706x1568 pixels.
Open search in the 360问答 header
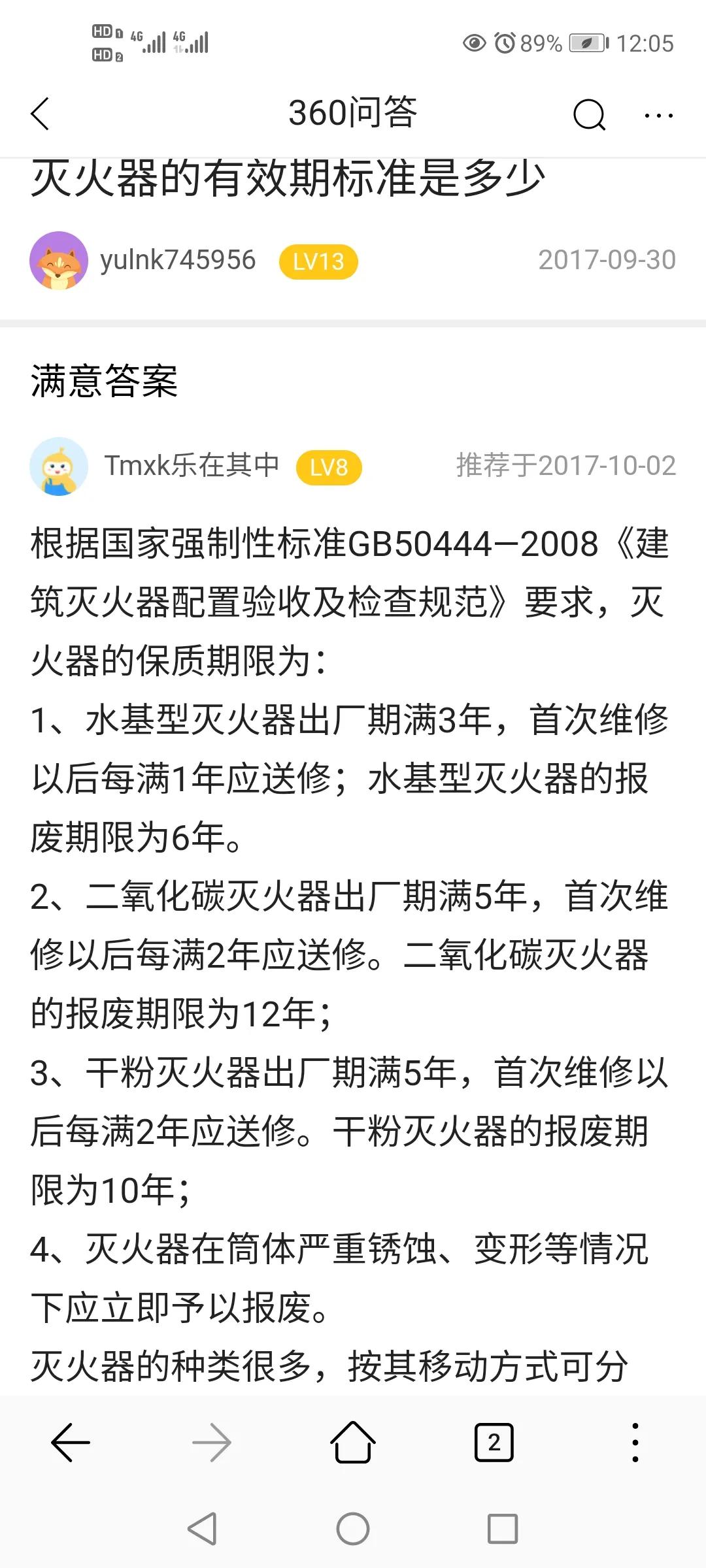(x=588, y=115)
